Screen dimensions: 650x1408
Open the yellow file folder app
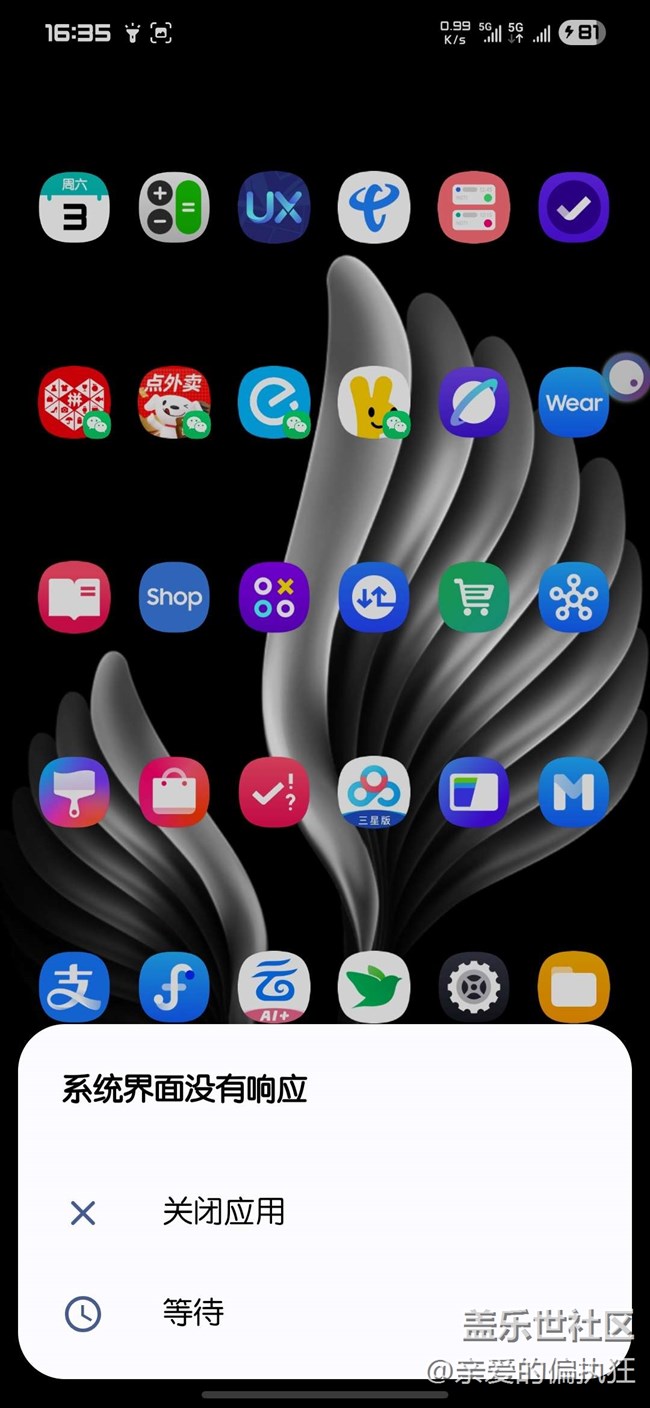tap(573, 986)
